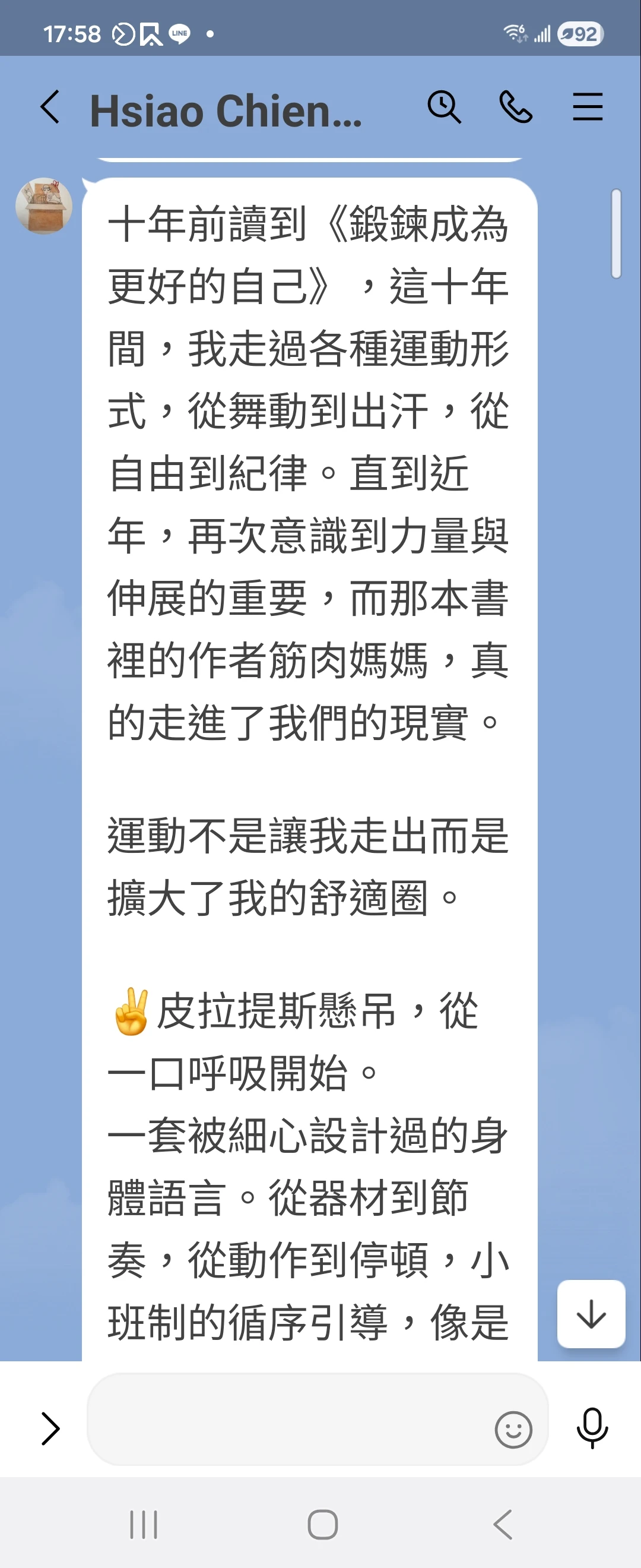
Task: Search within this chat
Action: 444,107
